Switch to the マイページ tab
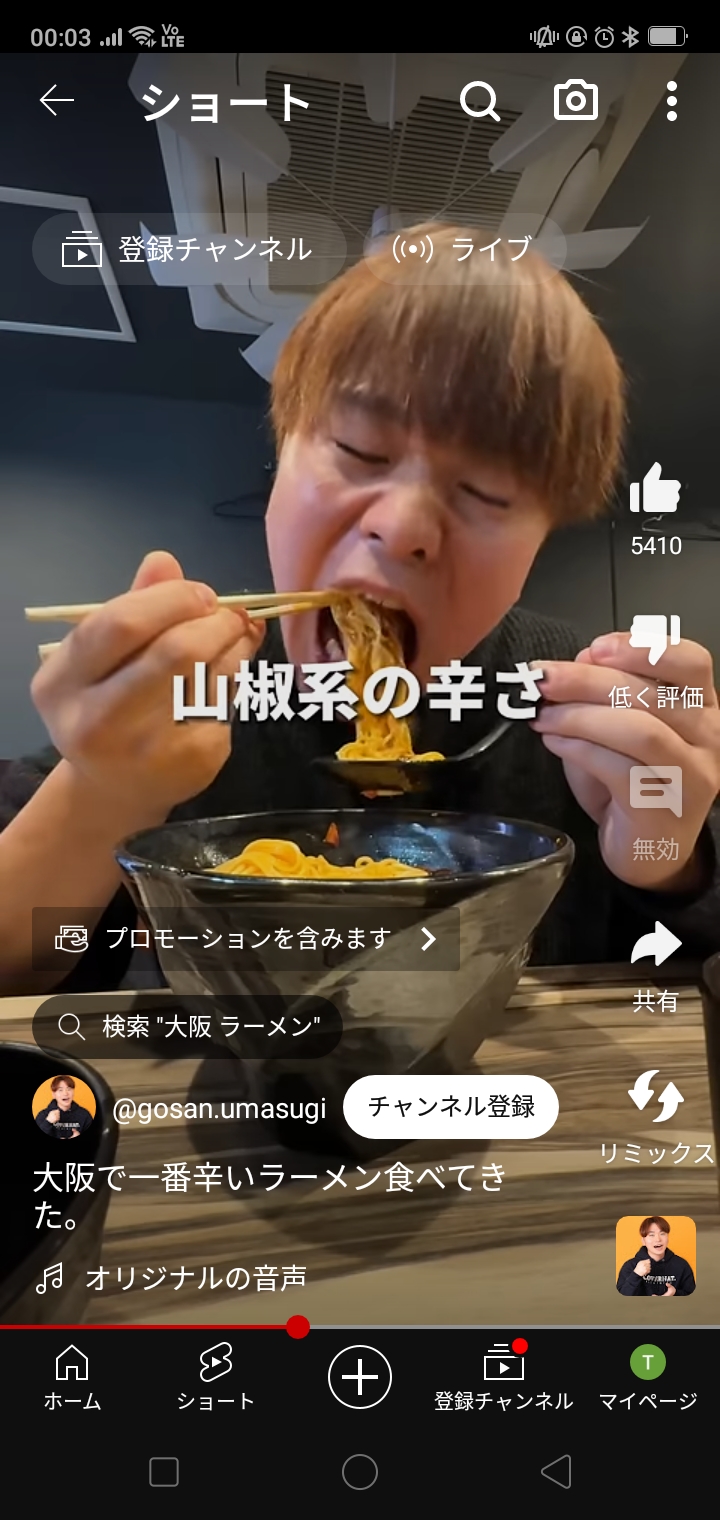 648,1377
